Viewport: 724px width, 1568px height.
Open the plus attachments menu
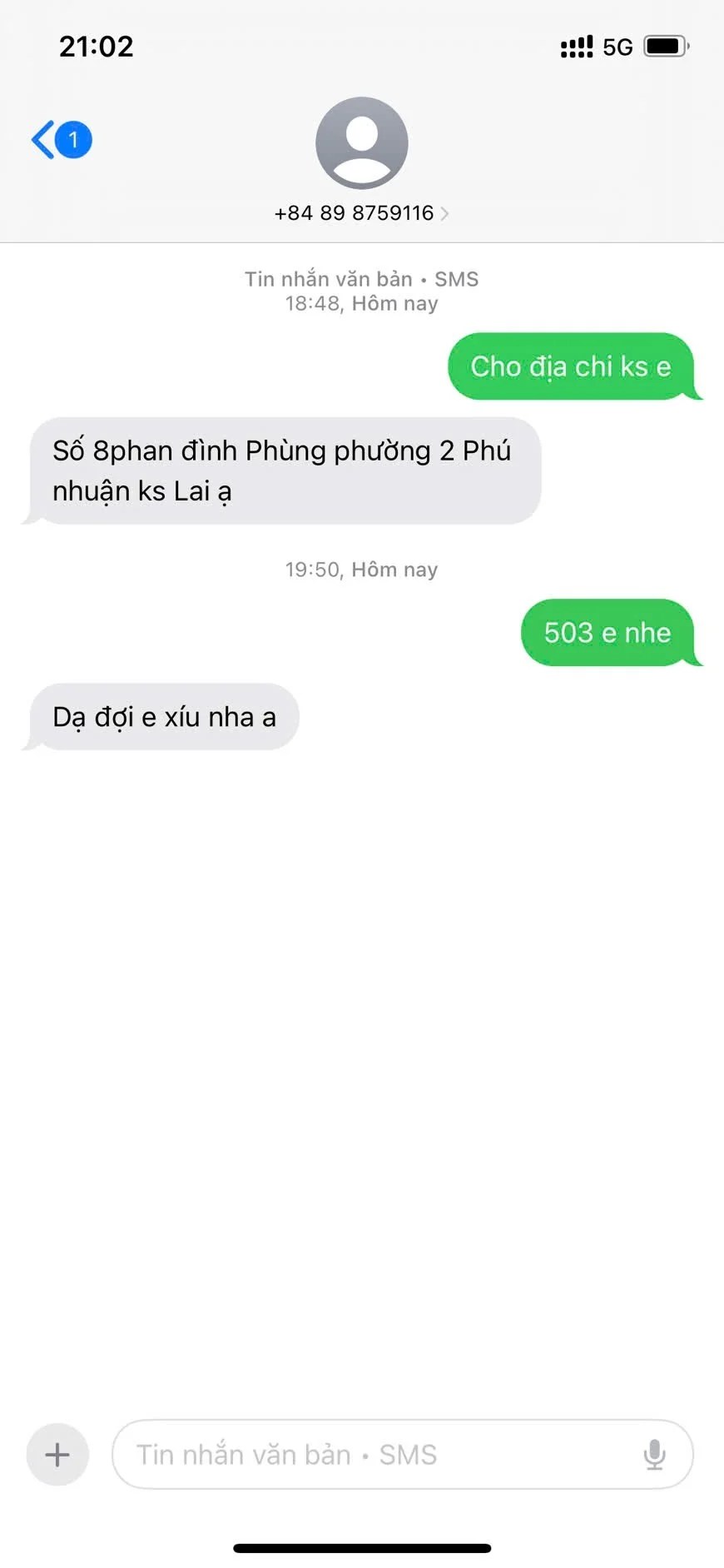click(x=57, y=1455)
